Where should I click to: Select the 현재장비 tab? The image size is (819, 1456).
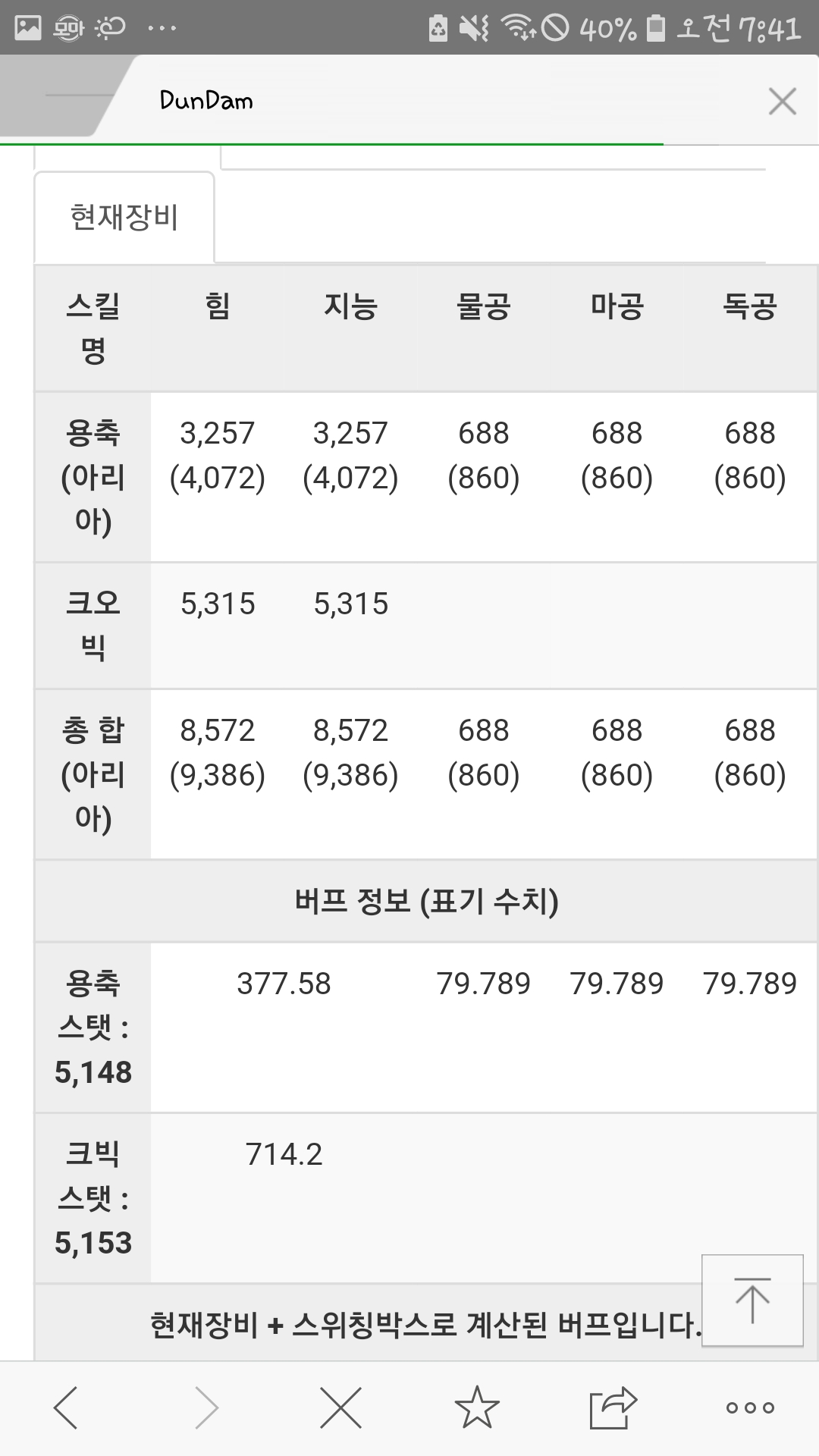124,218
